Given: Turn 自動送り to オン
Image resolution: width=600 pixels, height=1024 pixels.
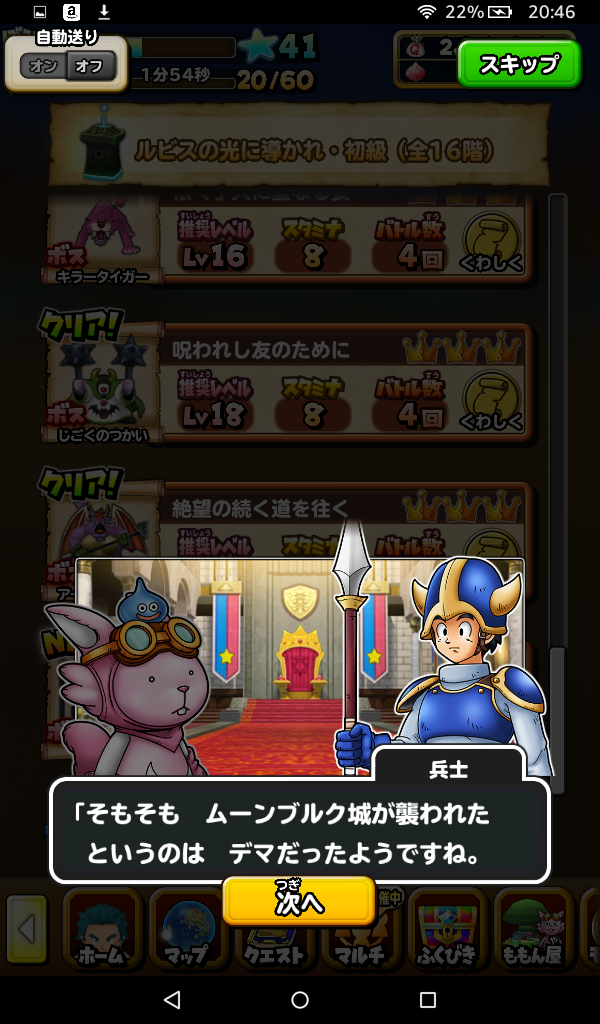Looking at the screenshot, I should (42, 66).
